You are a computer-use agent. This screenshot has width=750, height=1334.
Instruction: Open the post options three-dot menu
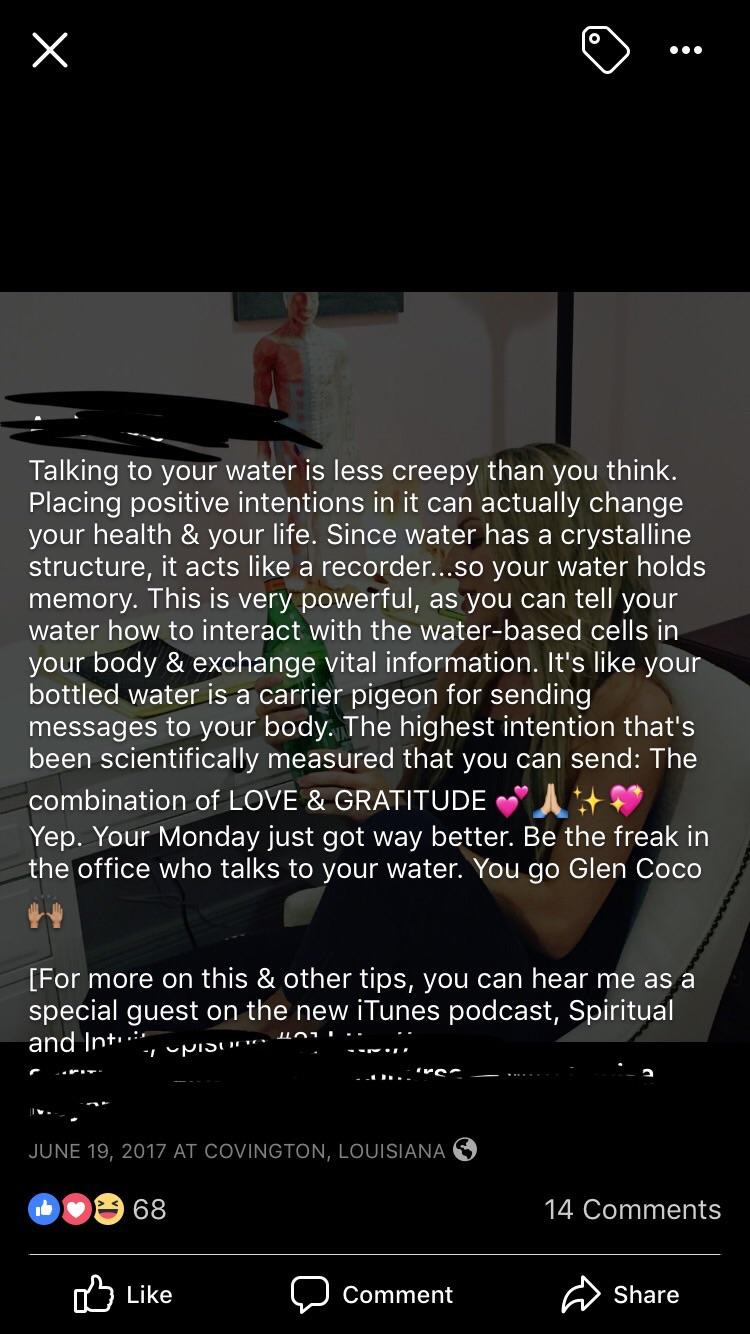(x=686, y=50)
